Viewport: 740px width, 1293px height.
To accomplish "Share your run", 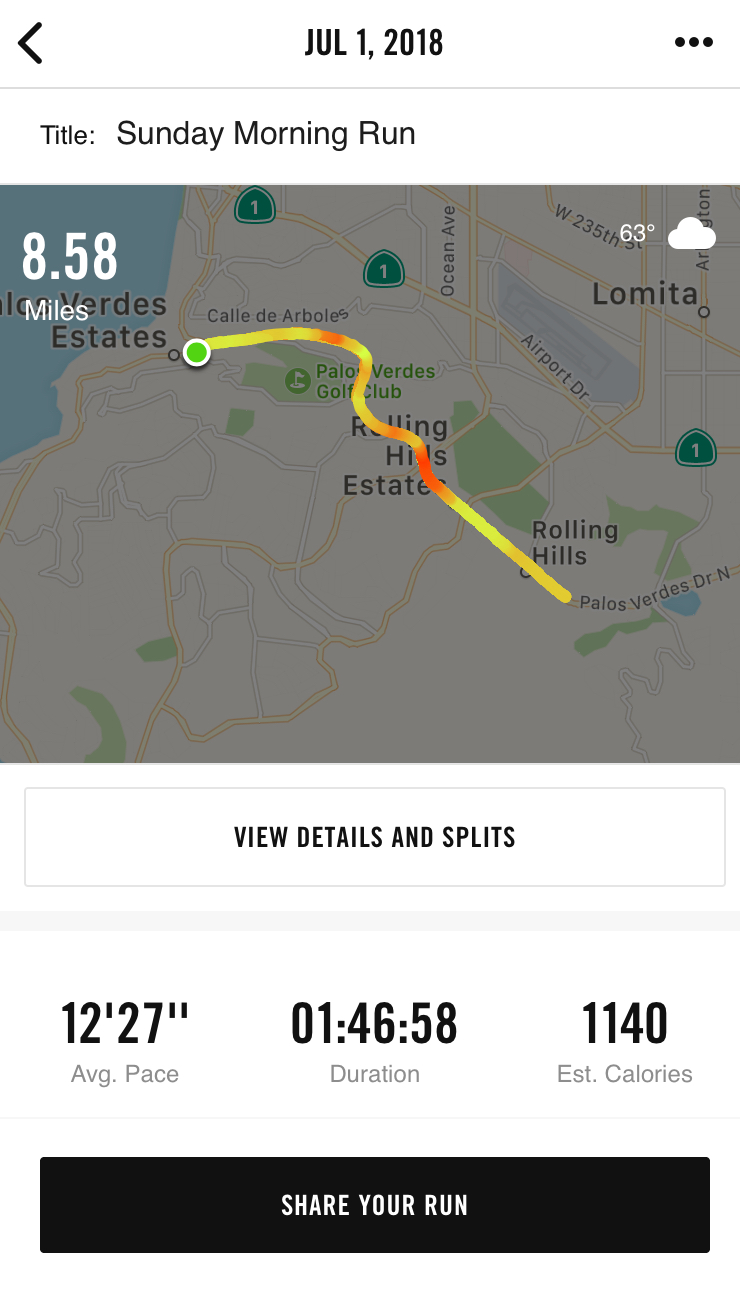I will (x=374, y=1205).
